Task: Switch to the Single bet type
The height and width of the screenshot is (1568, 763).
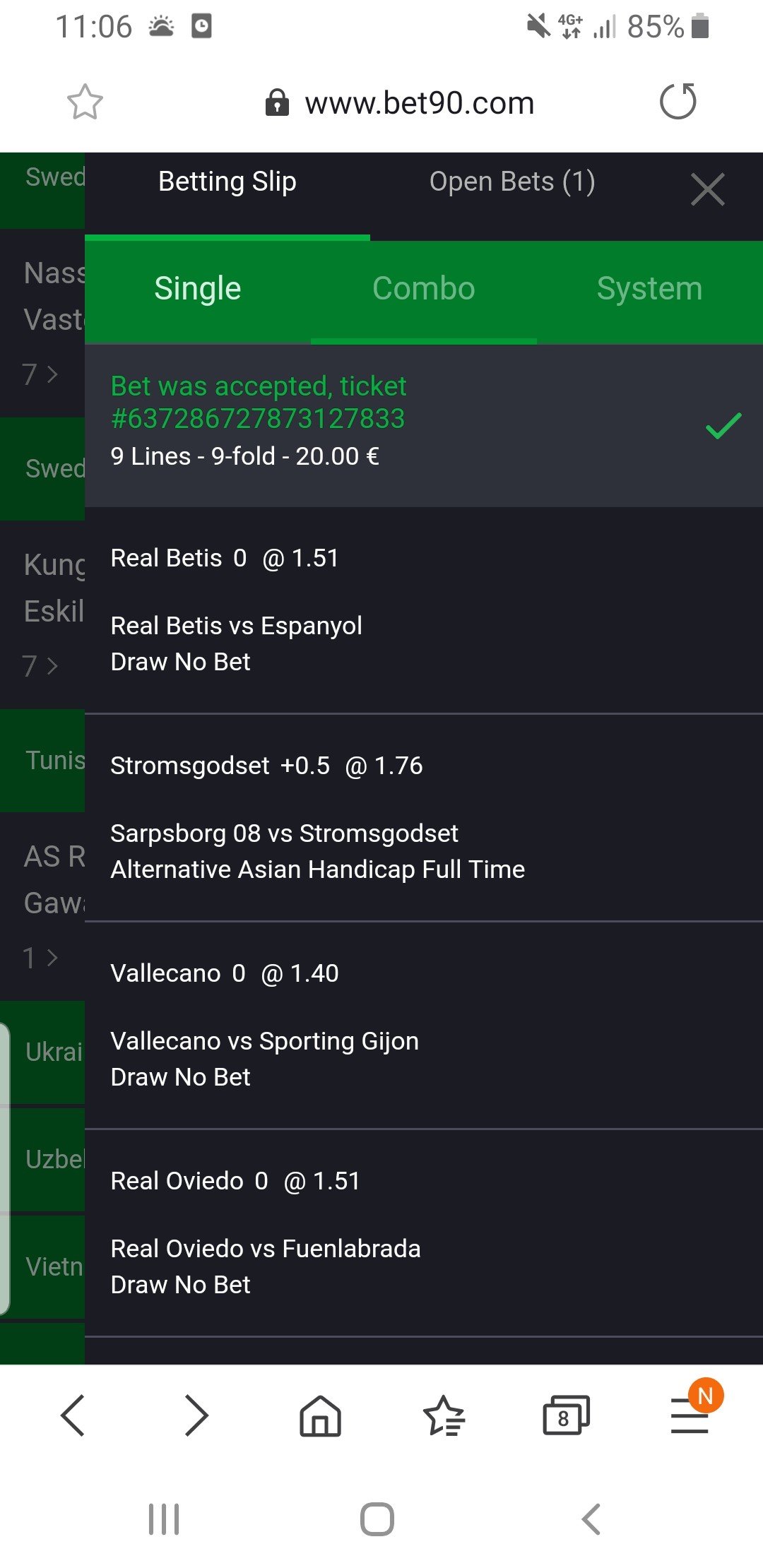Action: (198, 289)
